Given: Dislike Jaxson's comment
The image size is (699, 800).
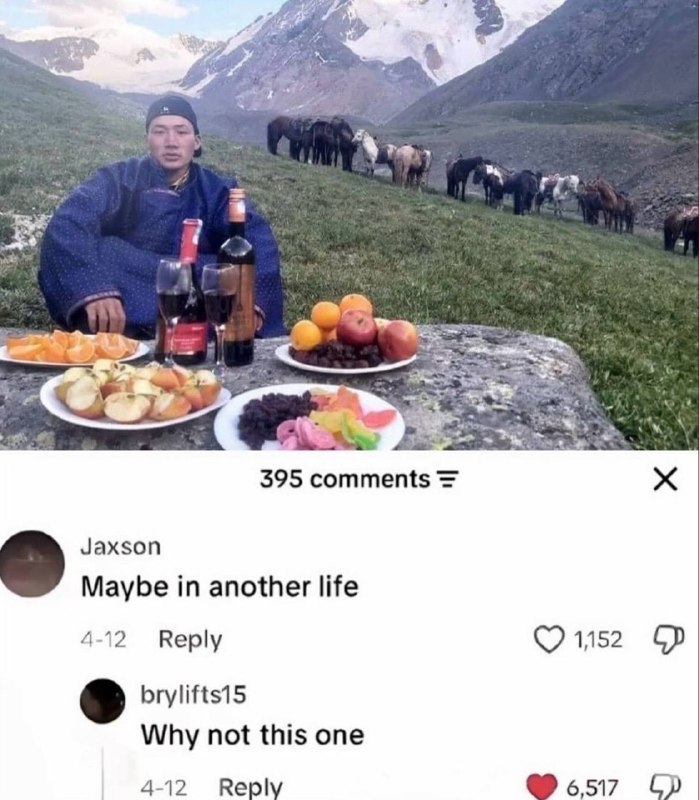Looking at the screenshot, I should 668,640.
